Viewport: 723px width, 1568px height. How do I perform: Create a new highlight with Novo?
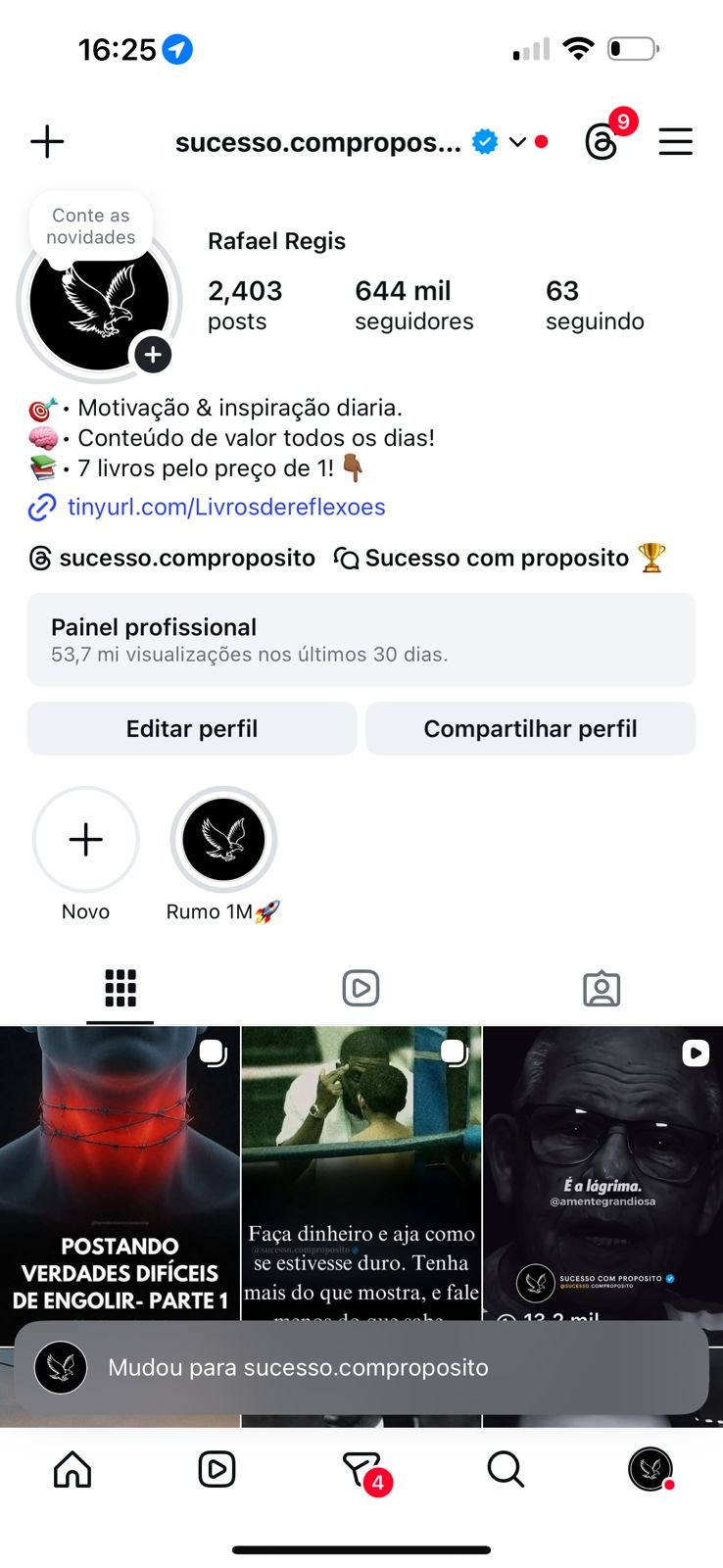coord(86,840)
